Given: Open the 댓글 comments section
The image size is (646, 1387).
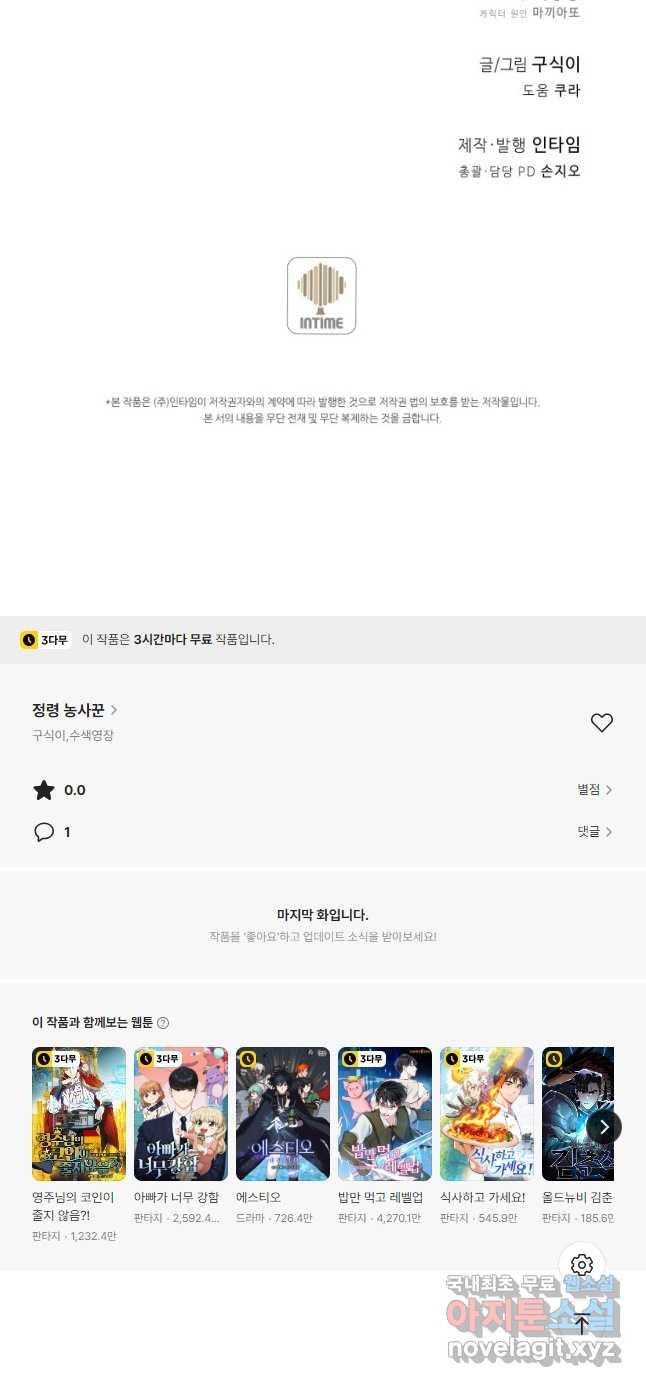Looking at the screenshot, I should click(594, 832).
